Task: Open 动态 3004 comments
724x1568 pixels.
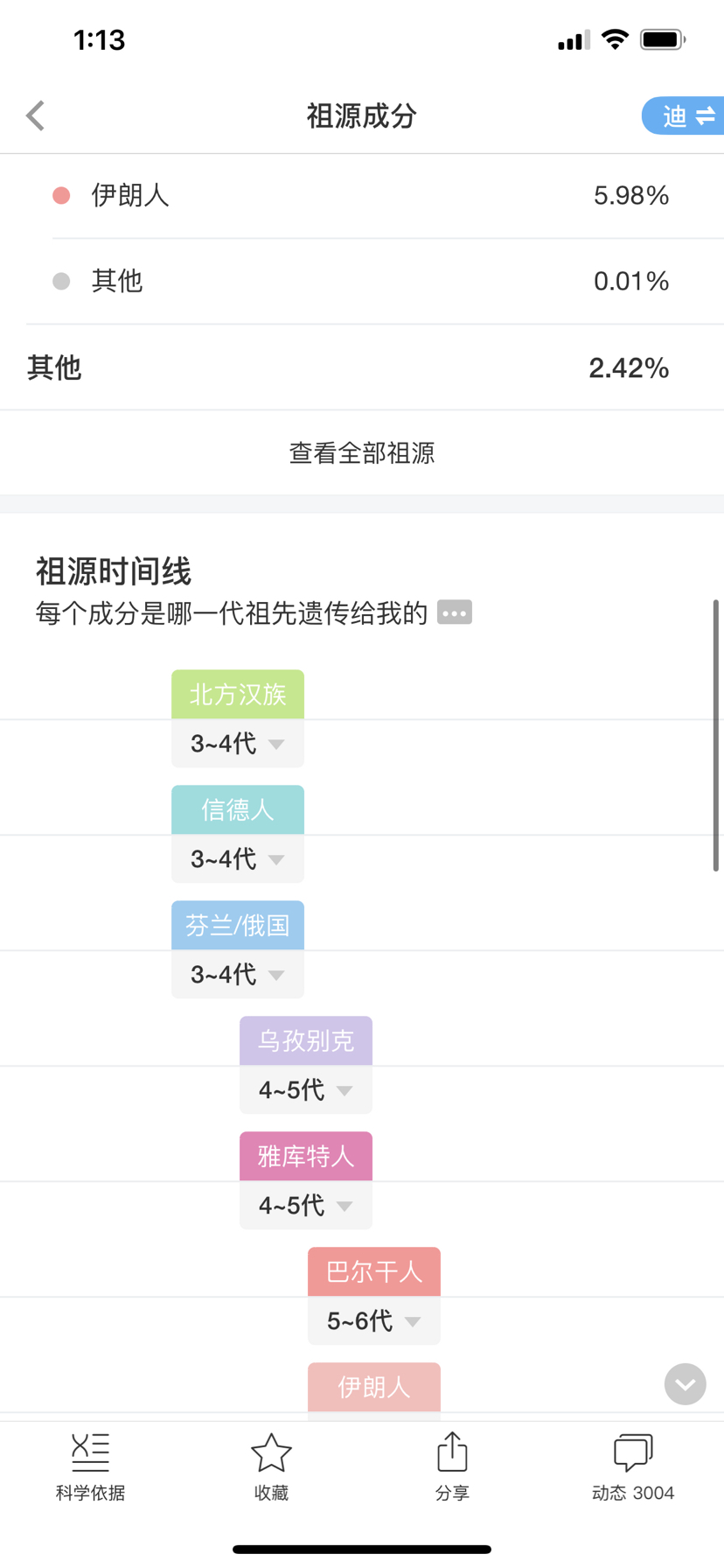Action: 633,1467
